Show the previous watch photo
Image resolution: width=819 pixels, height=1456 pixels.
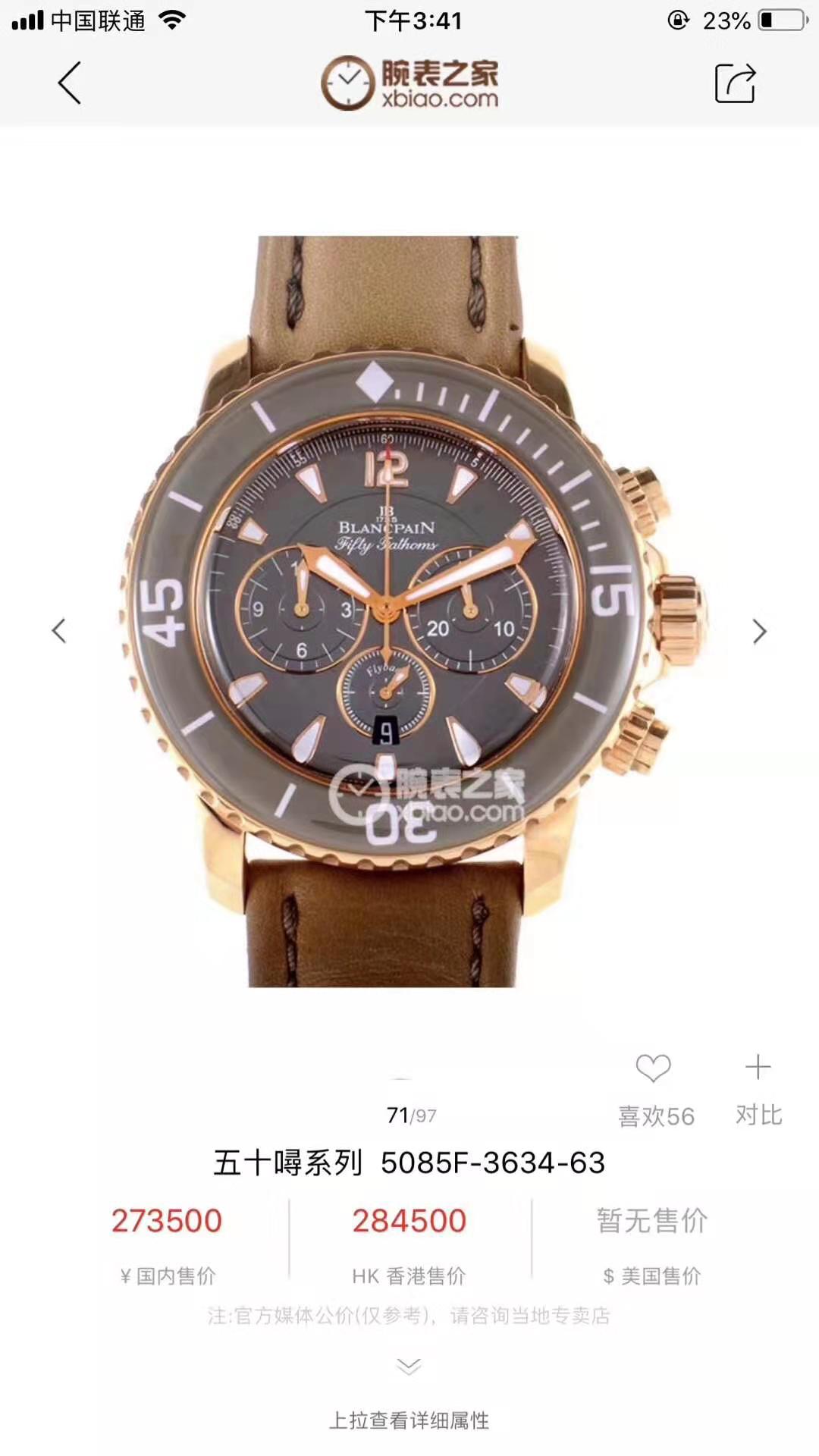[x=59, y=631]
